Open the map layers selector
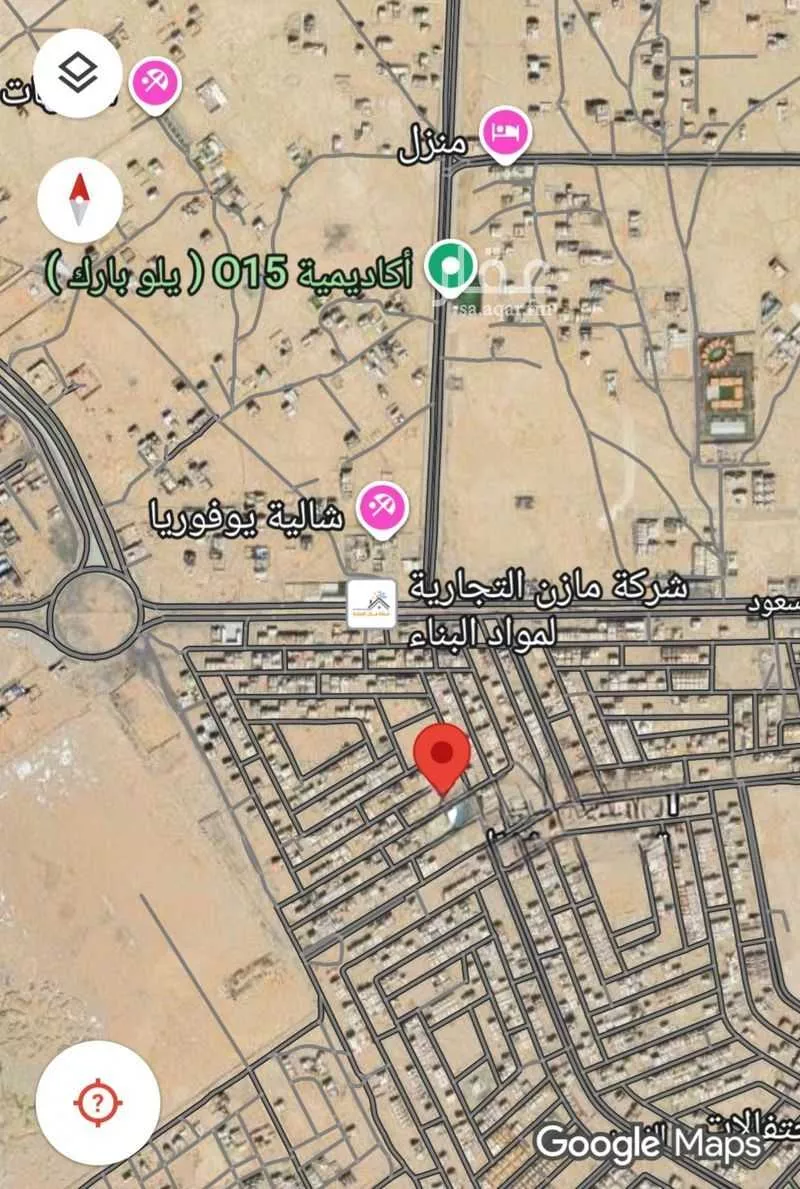This screenshot has width=800, height=1189. pos(78,73)
